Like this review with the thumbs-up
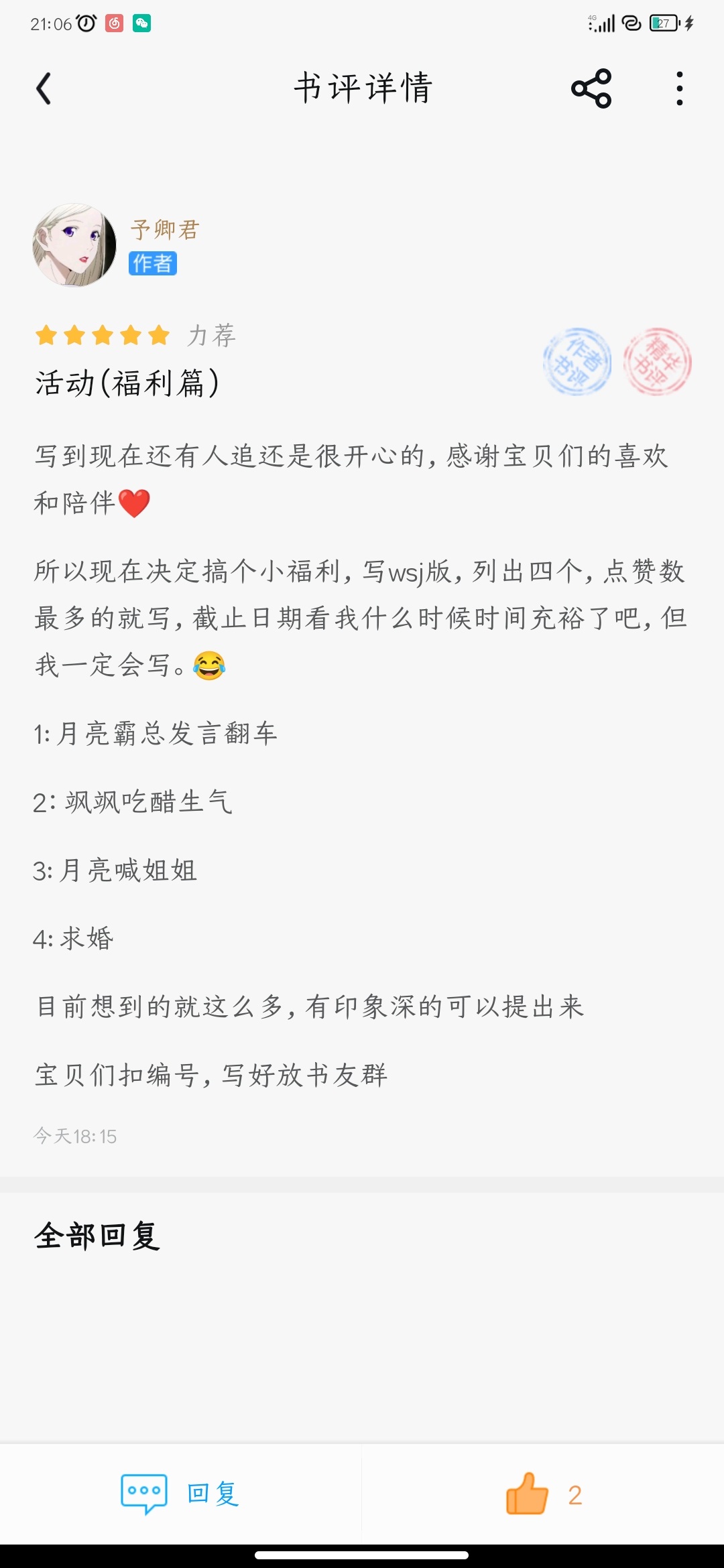724x1568 pixels. (527, 1494)
